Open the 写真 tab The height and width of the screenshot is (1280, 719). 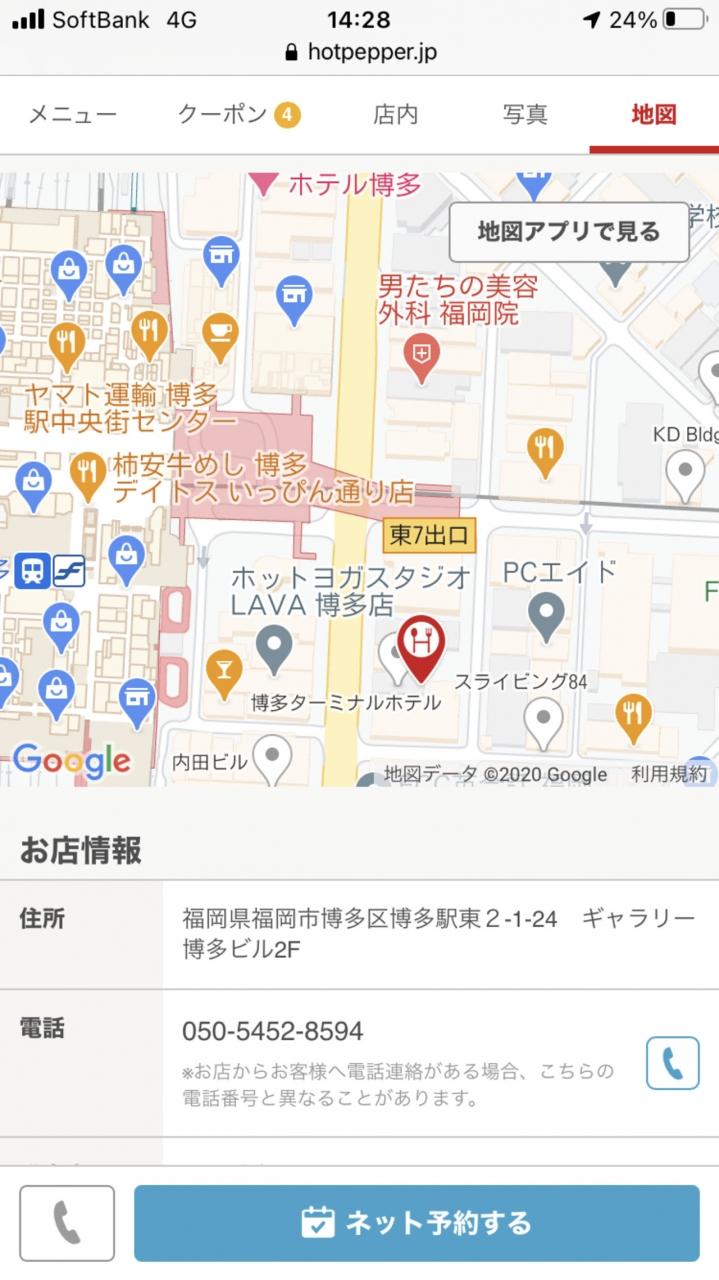pyautogui.click(x=525, y=114)
